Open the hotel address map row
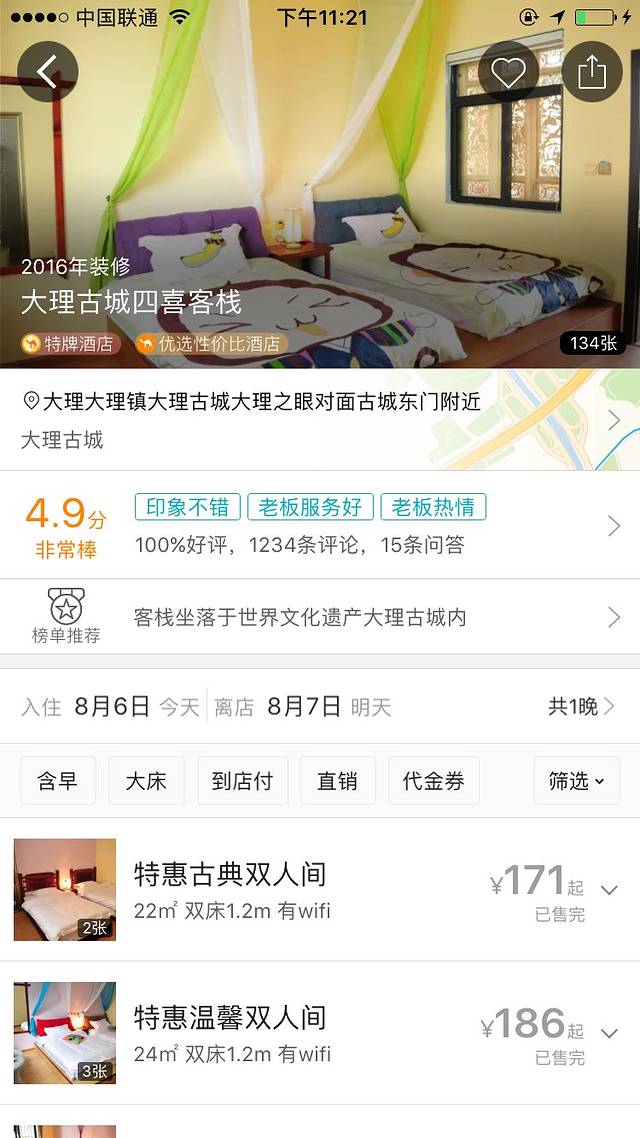640x1138 pixels. (x=320, y=420)
